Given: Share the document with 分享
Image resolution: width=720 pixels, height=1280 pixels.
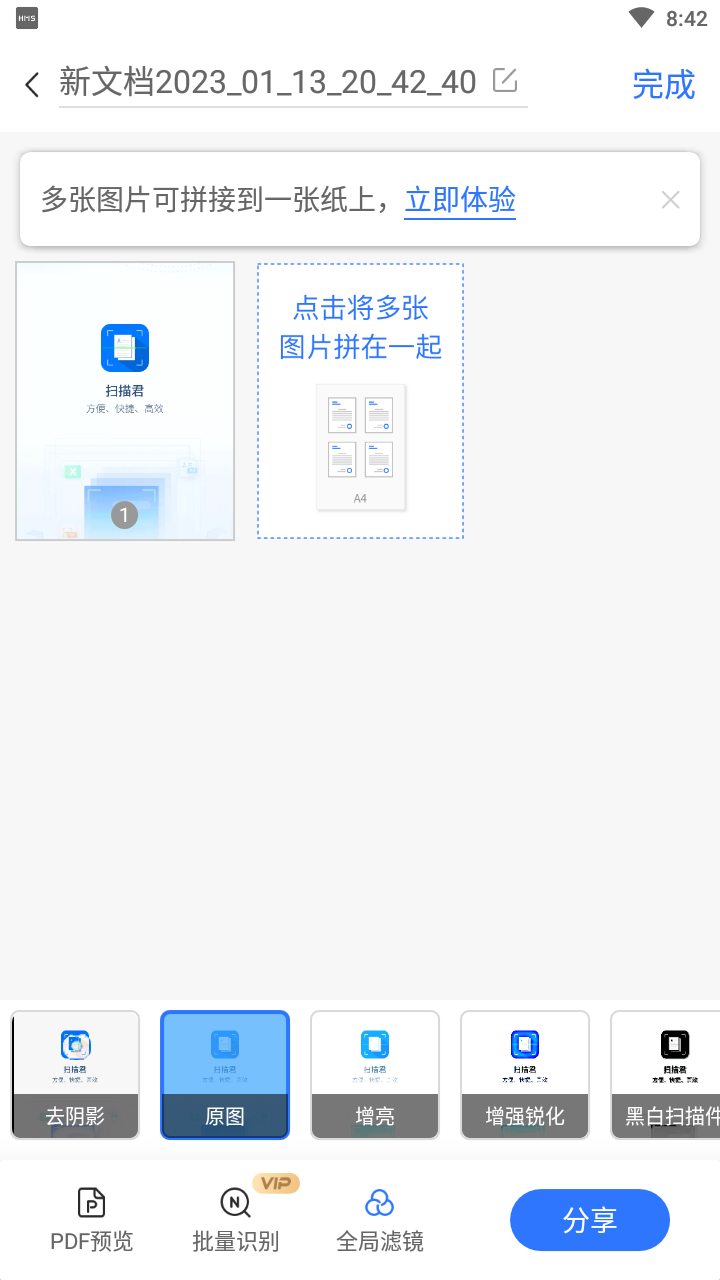Looking at the screenshot, I should click(x=590, y=1220).
